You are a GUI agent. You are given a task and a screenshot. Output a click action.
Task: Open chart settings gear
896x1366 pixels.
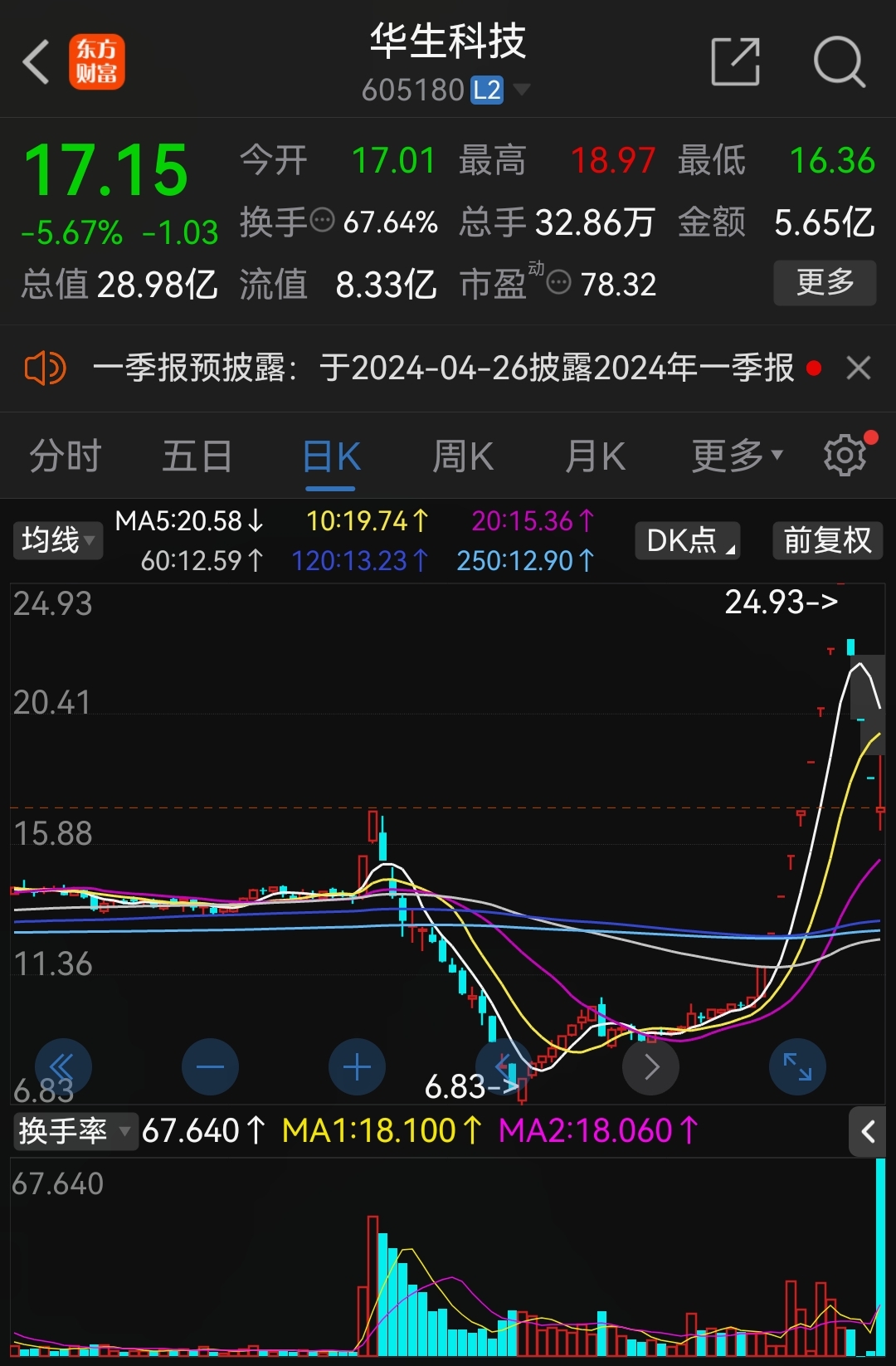point(845,455)
